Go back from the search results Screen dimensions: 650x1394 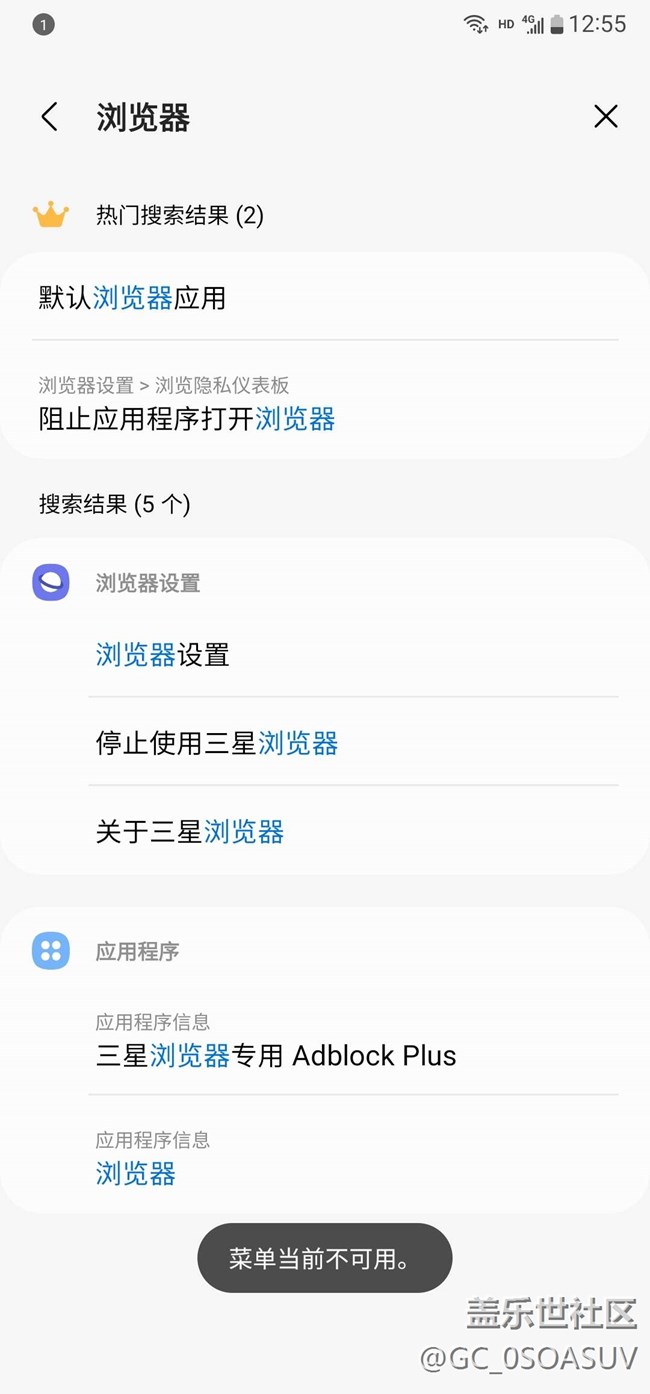(x=49, y=117)
